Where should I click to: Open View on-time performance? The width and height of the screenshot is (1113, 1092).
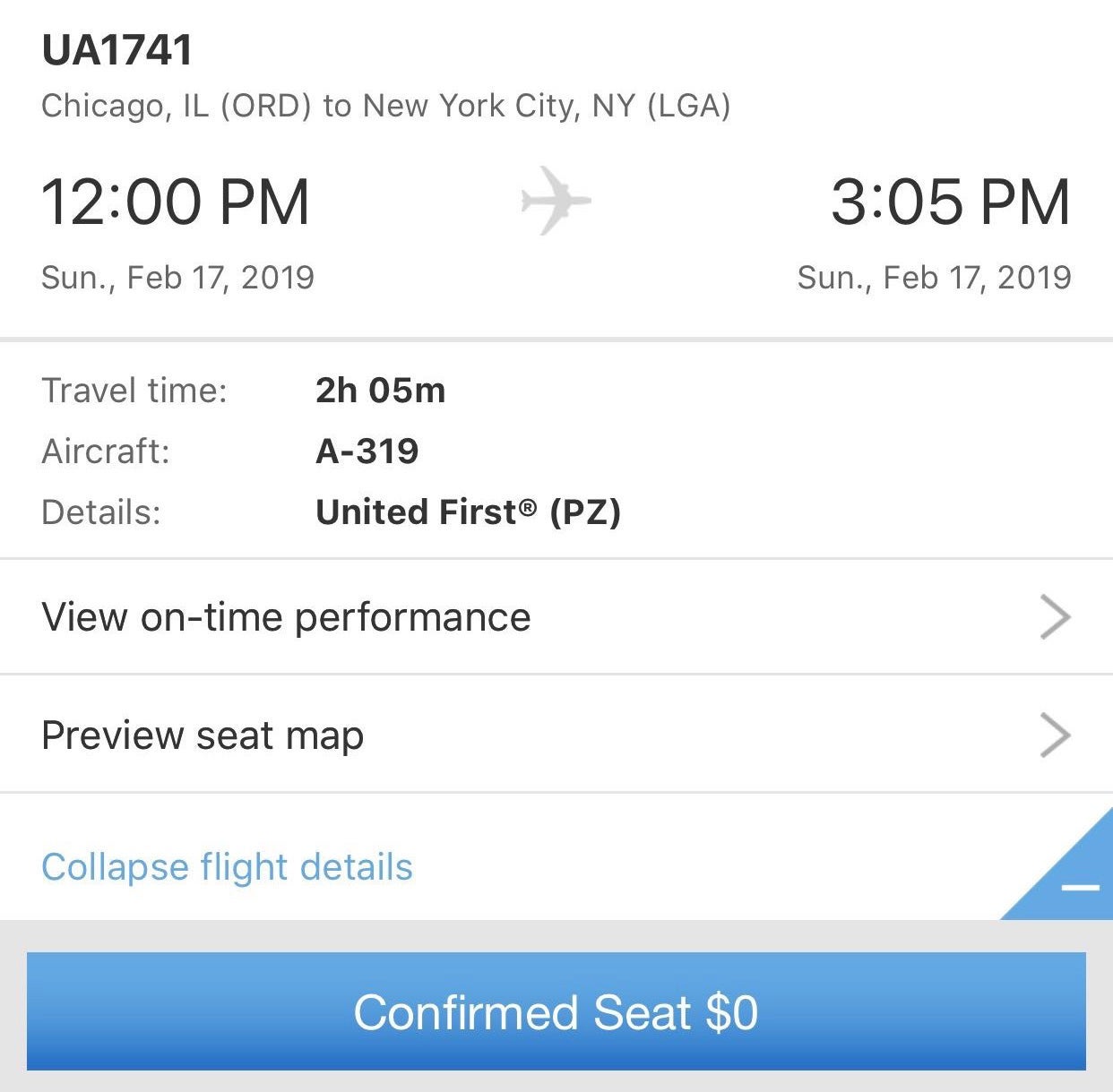(556, 617)
